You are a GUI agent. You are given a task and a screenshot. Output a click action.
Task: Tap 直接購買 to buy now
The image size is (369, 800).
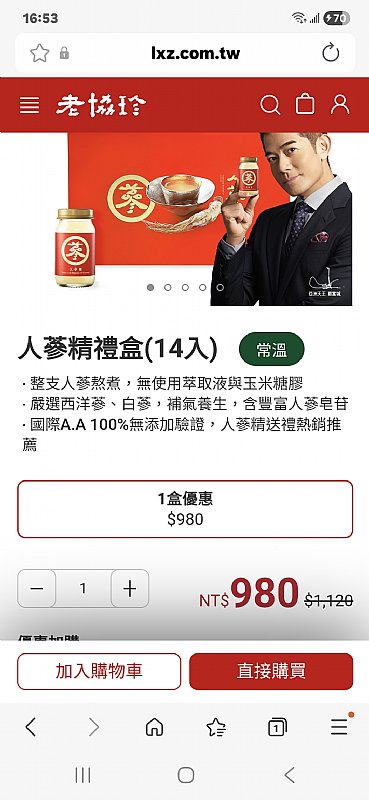coord(271,671)
